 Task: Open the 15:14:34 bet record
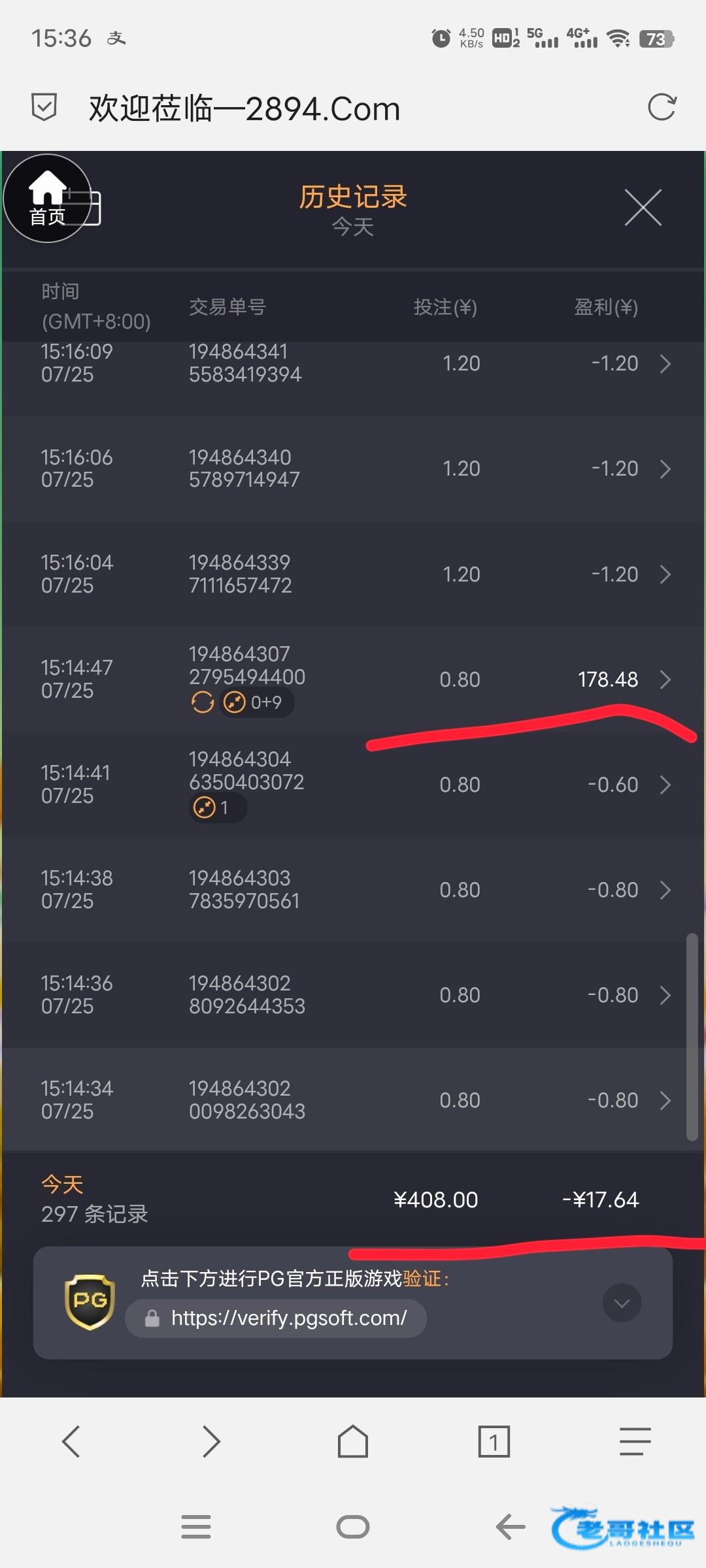pos(353,1100)
